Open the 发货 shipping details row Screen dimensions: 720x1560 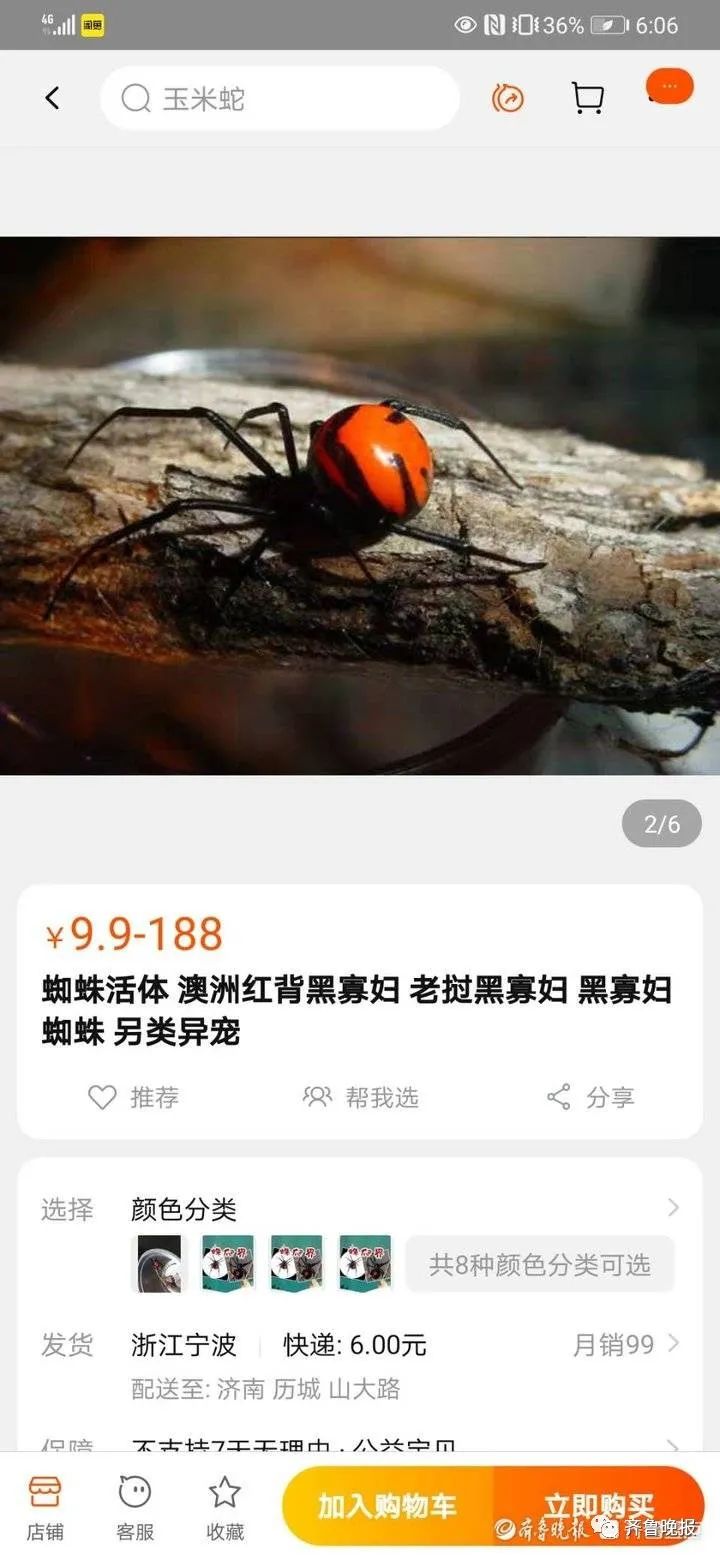[400, 1345]
